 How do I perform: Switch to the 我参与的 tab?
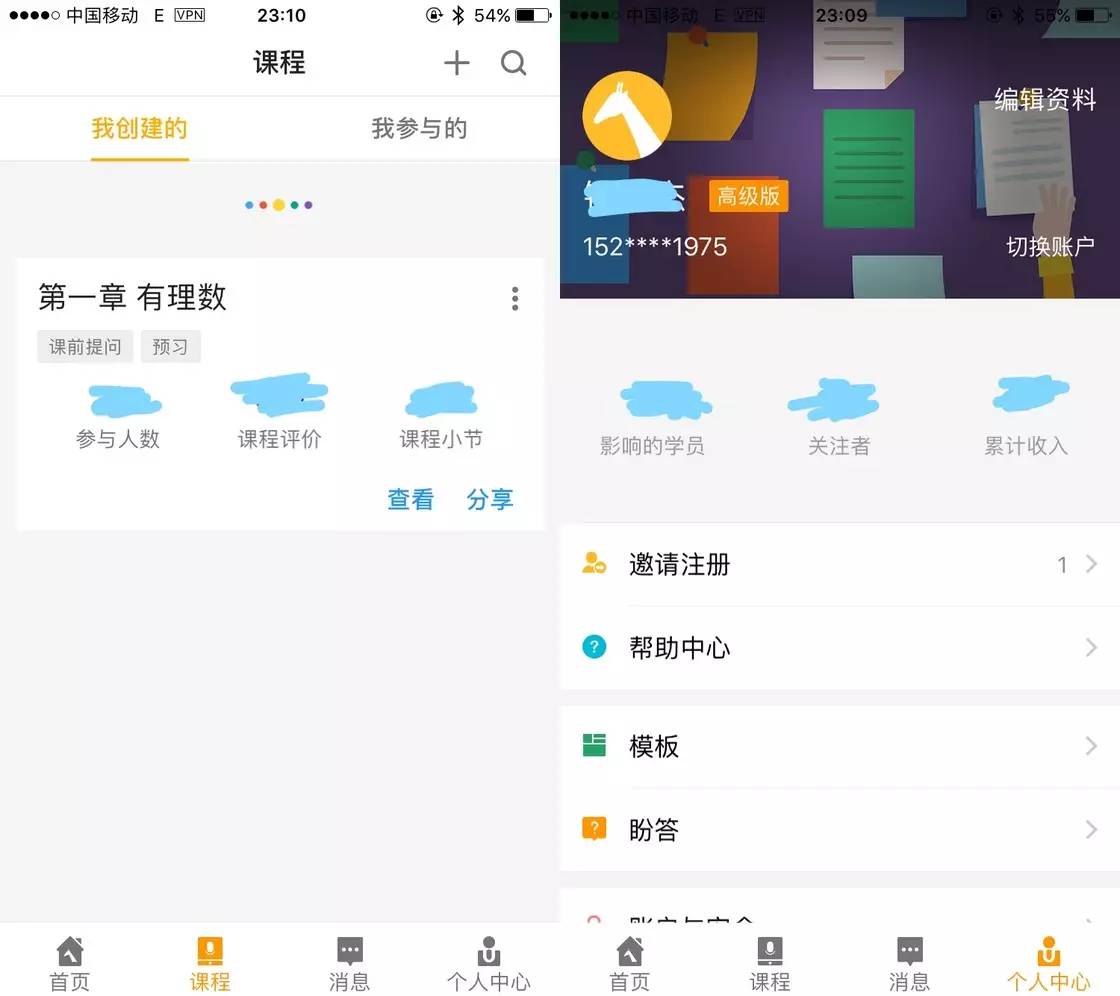point(419,129)
